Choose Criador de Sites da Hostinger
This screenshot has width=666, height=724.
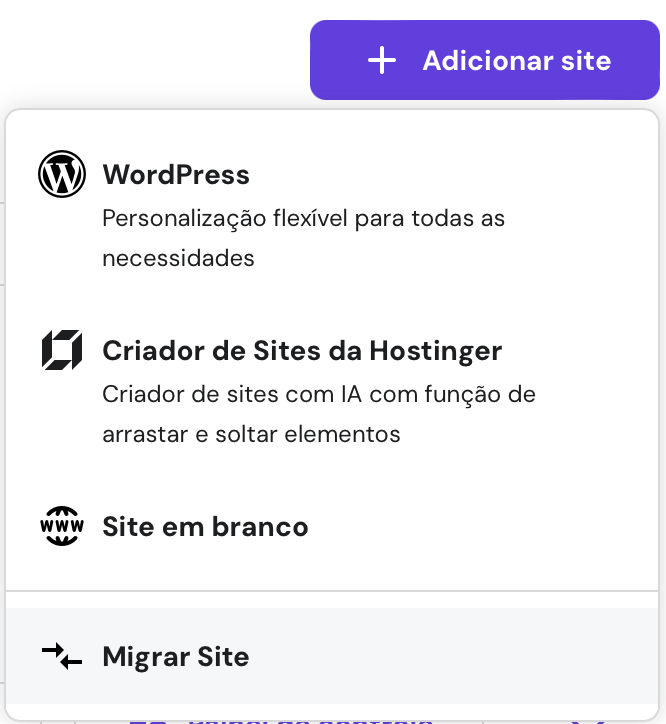click(x=301, y=352)
